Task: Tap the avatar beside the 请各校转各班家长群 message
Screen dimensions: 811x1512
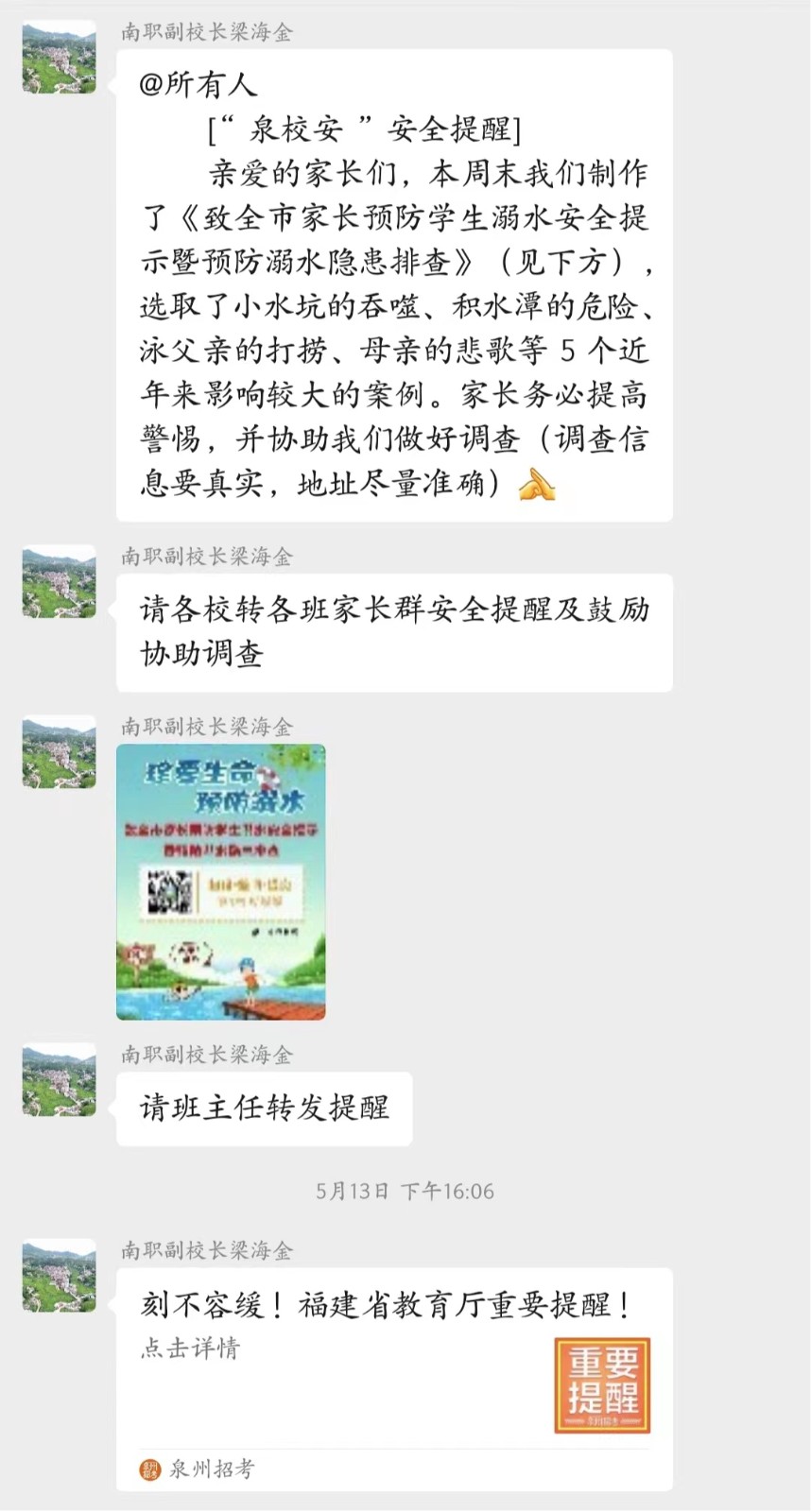Action: [59, 582]
